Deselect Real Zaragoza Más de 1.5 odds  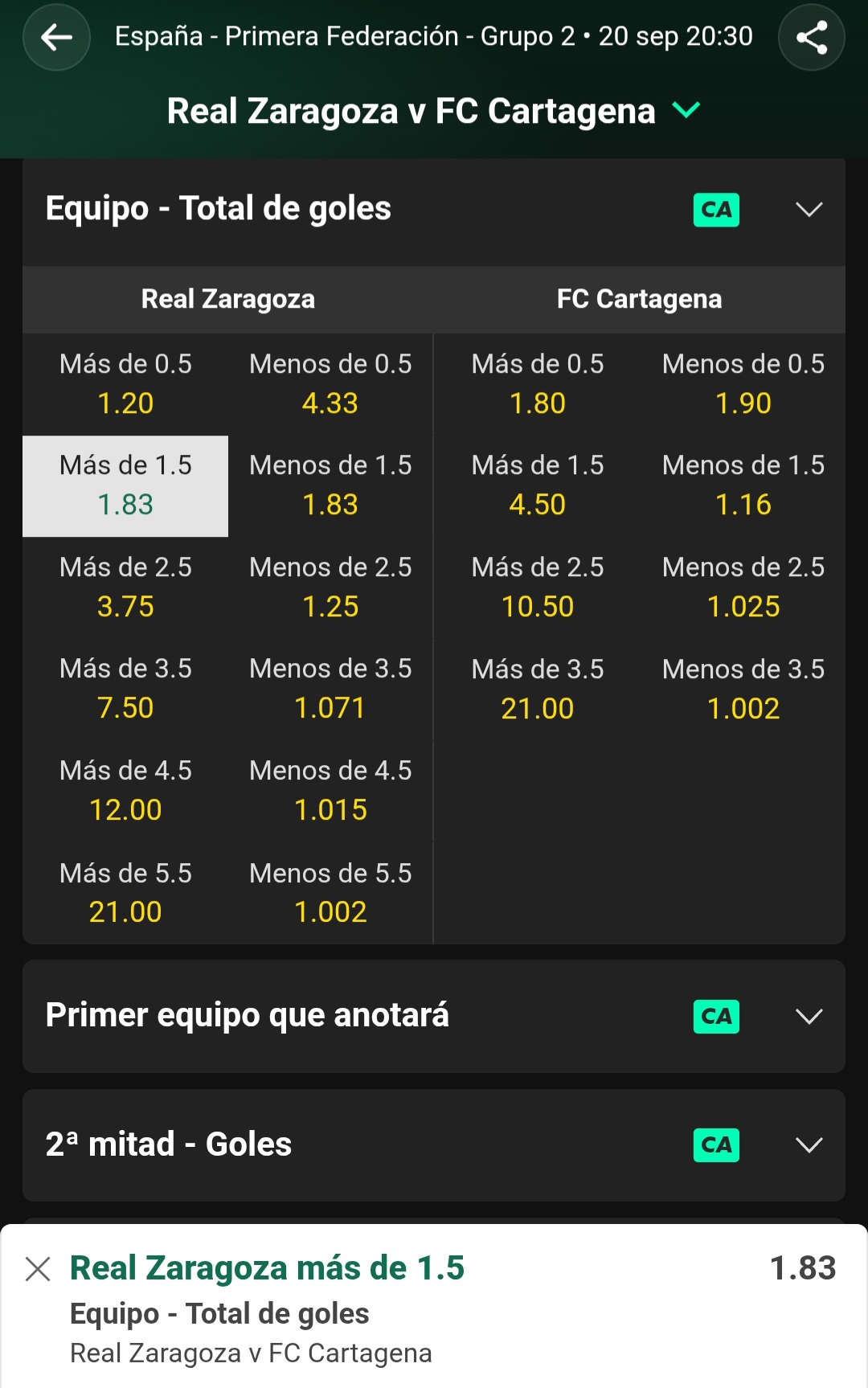tap(125, 486)
